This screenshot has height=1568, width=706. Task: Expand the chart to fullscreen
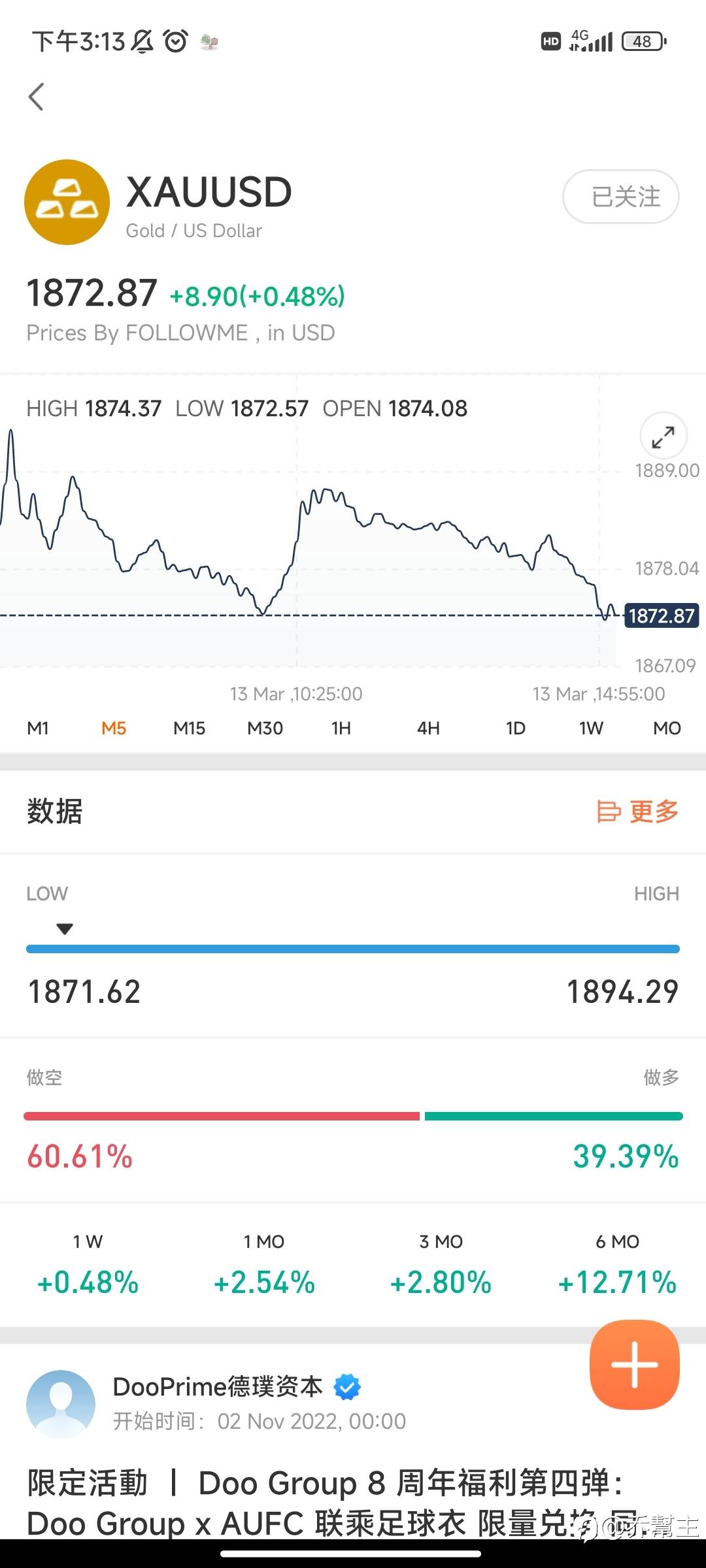pyautogui.click(x=663, y=436)
